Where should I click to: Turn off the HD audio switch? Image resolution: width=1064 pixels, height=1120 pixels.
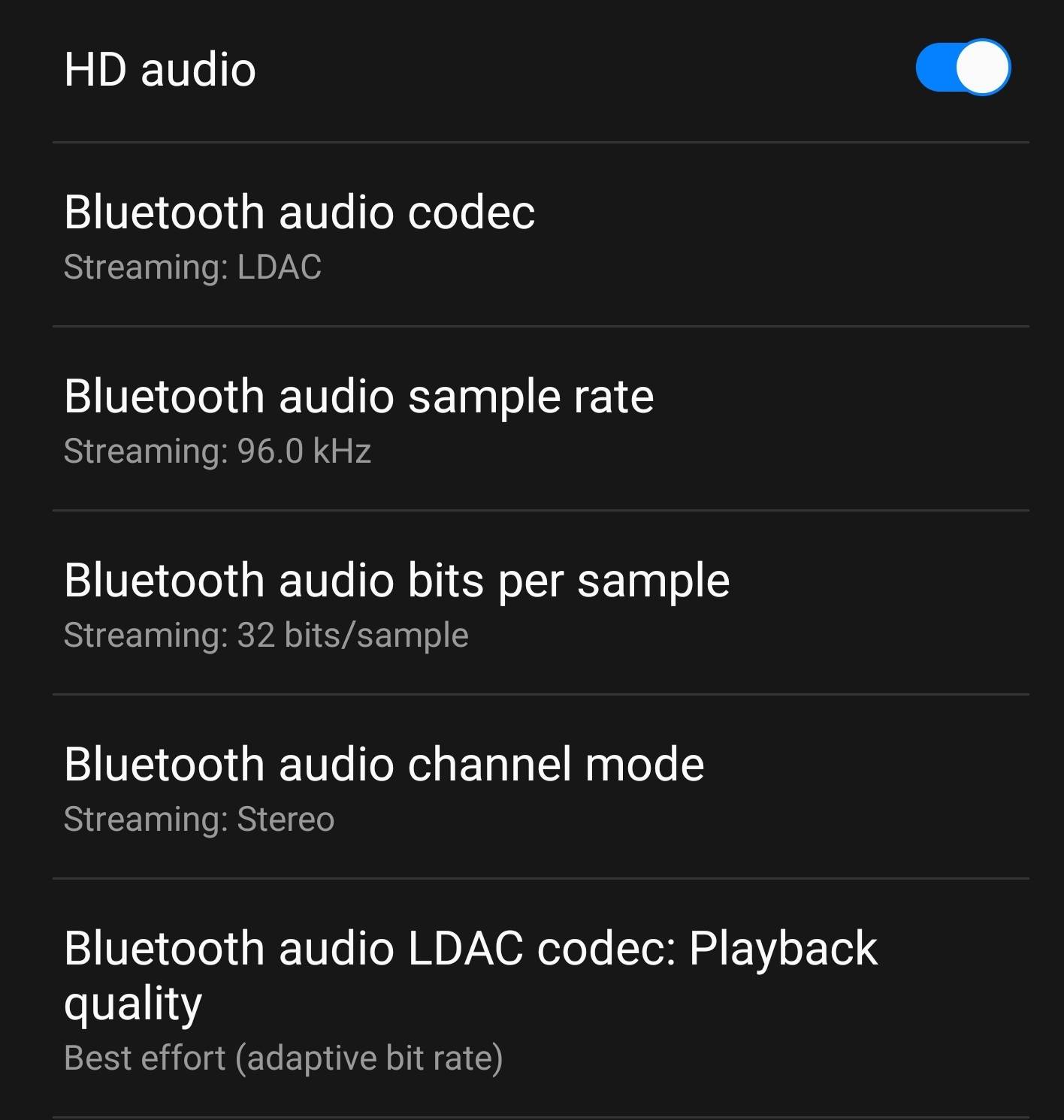point(962,68)
